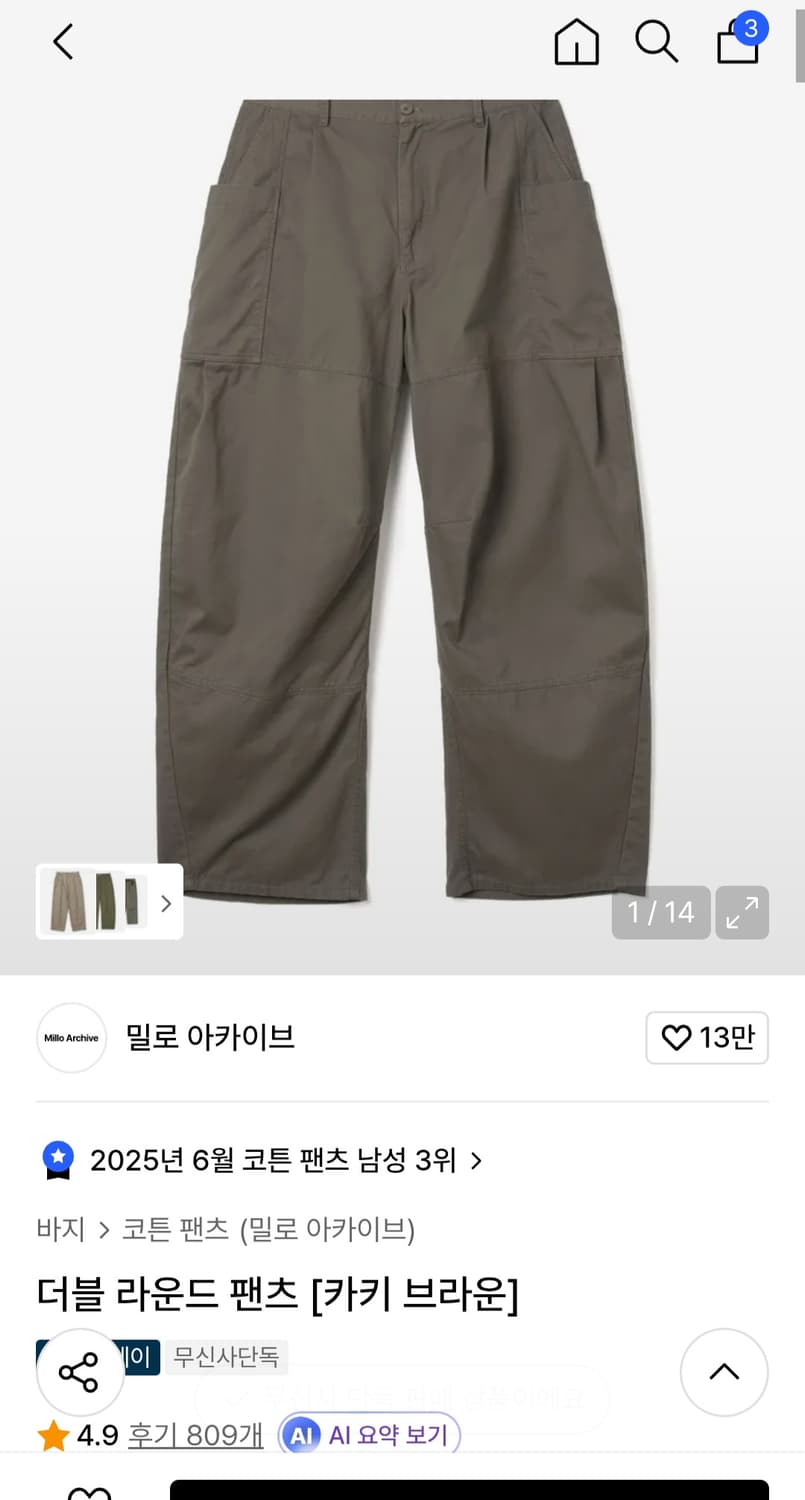Open the search icon

656,42
